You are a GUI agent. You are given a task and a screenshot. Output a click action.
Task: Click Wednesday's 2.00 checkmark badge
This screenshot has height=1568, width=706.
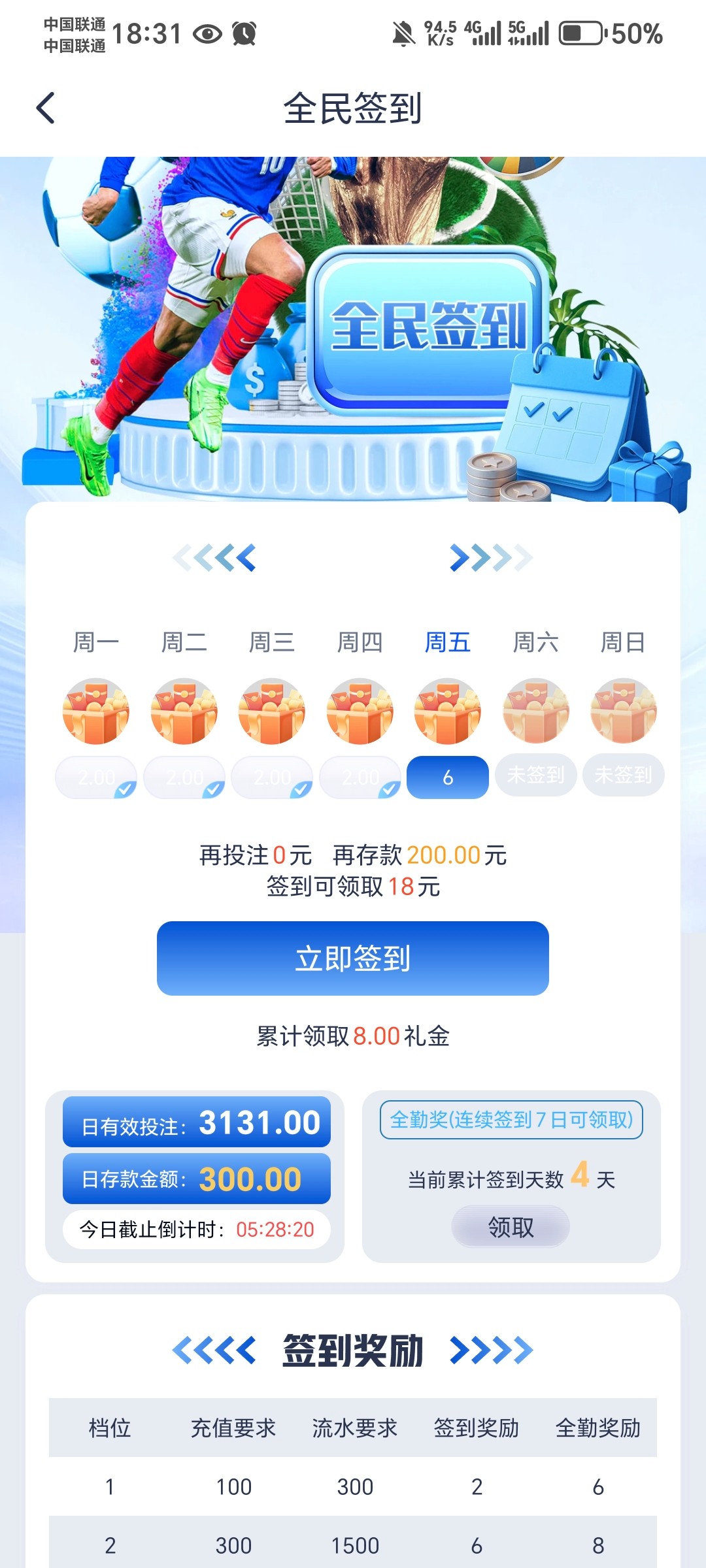271,776
